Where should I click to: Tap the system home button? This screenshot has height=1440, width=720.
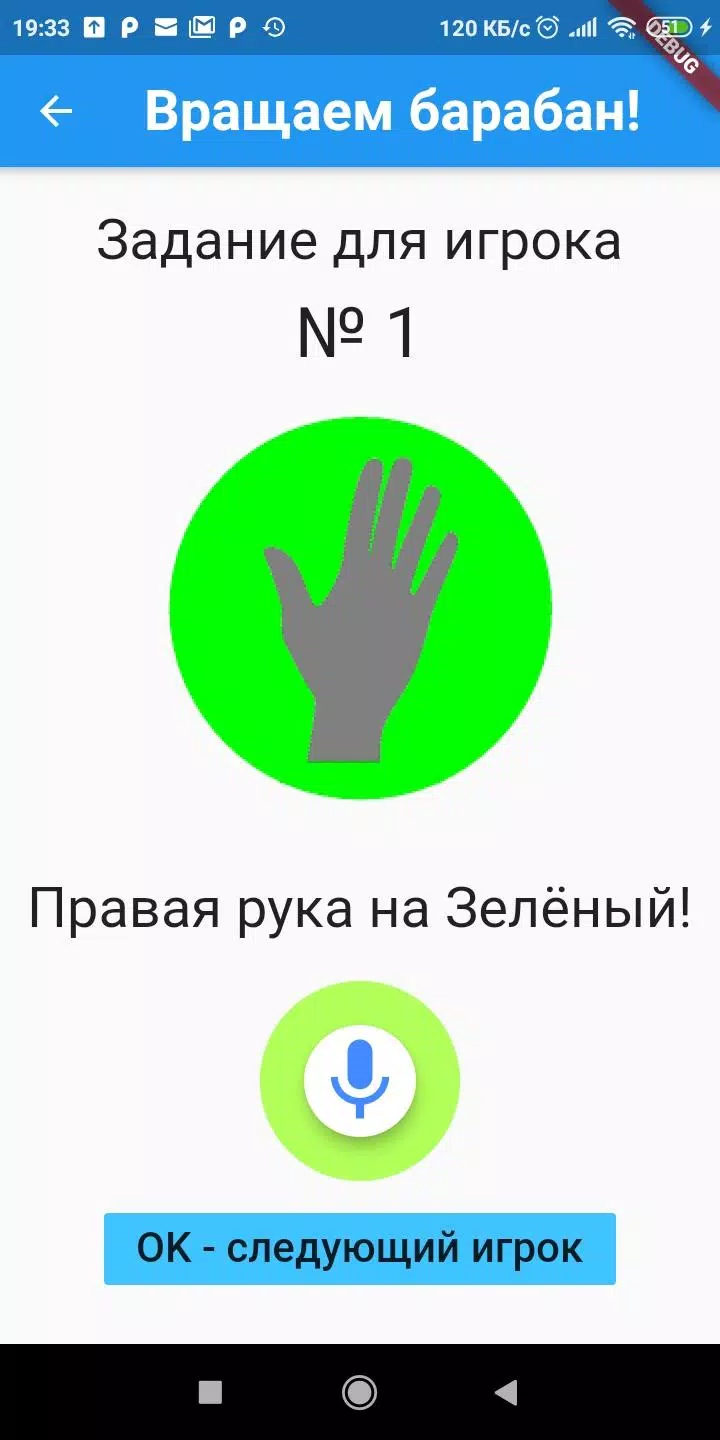click(359, 1392)
